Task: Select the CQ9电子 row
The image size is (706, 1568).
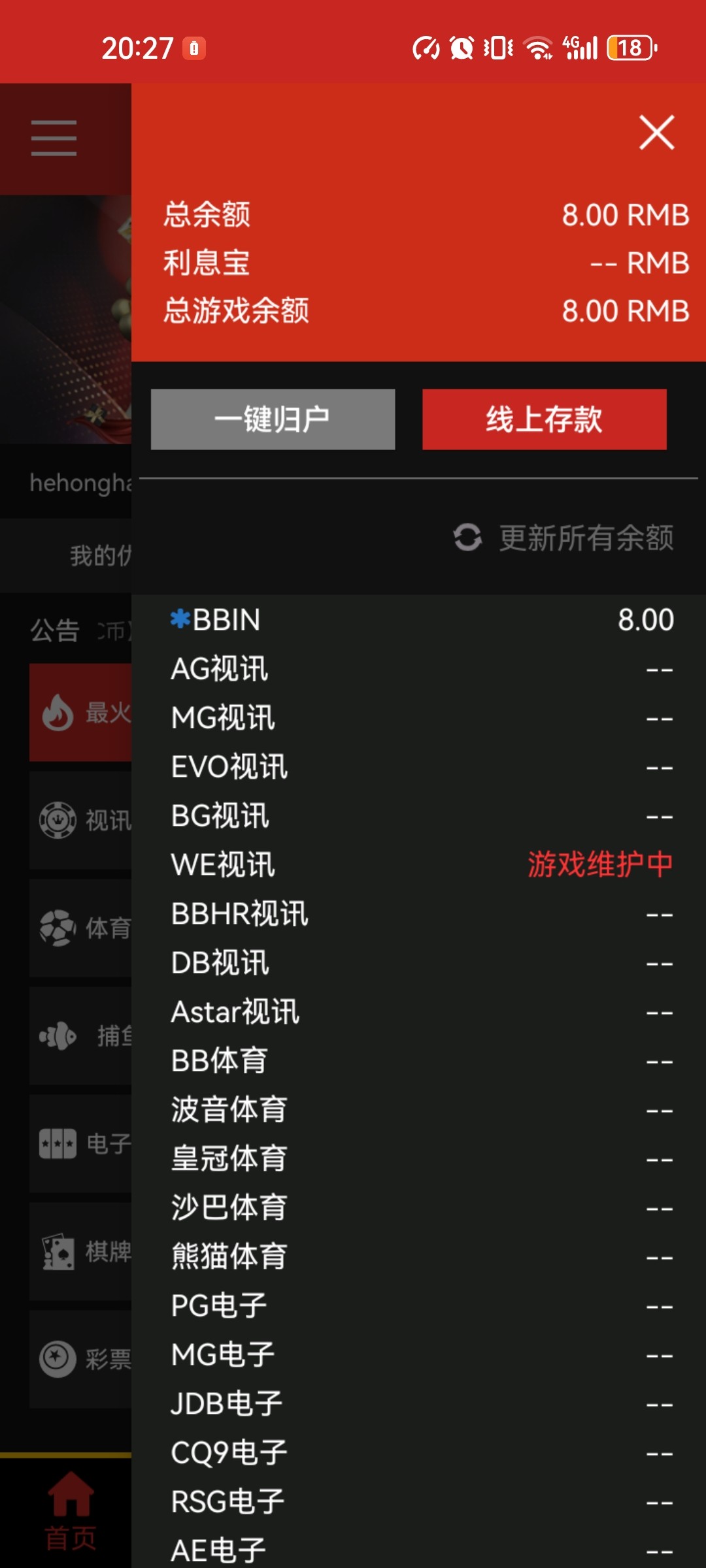Action: point(418,1453)
